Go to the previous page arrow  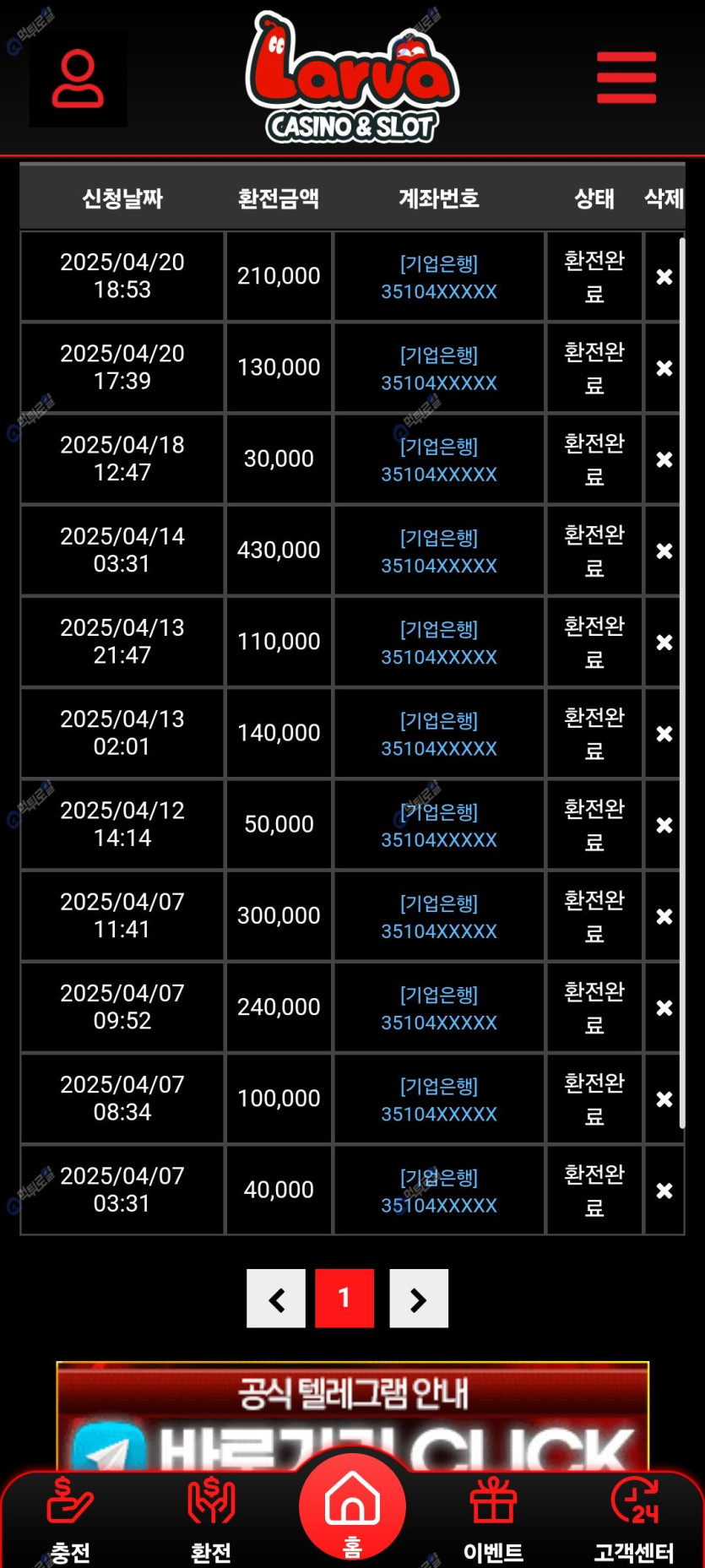click(x=276, y=1299)
